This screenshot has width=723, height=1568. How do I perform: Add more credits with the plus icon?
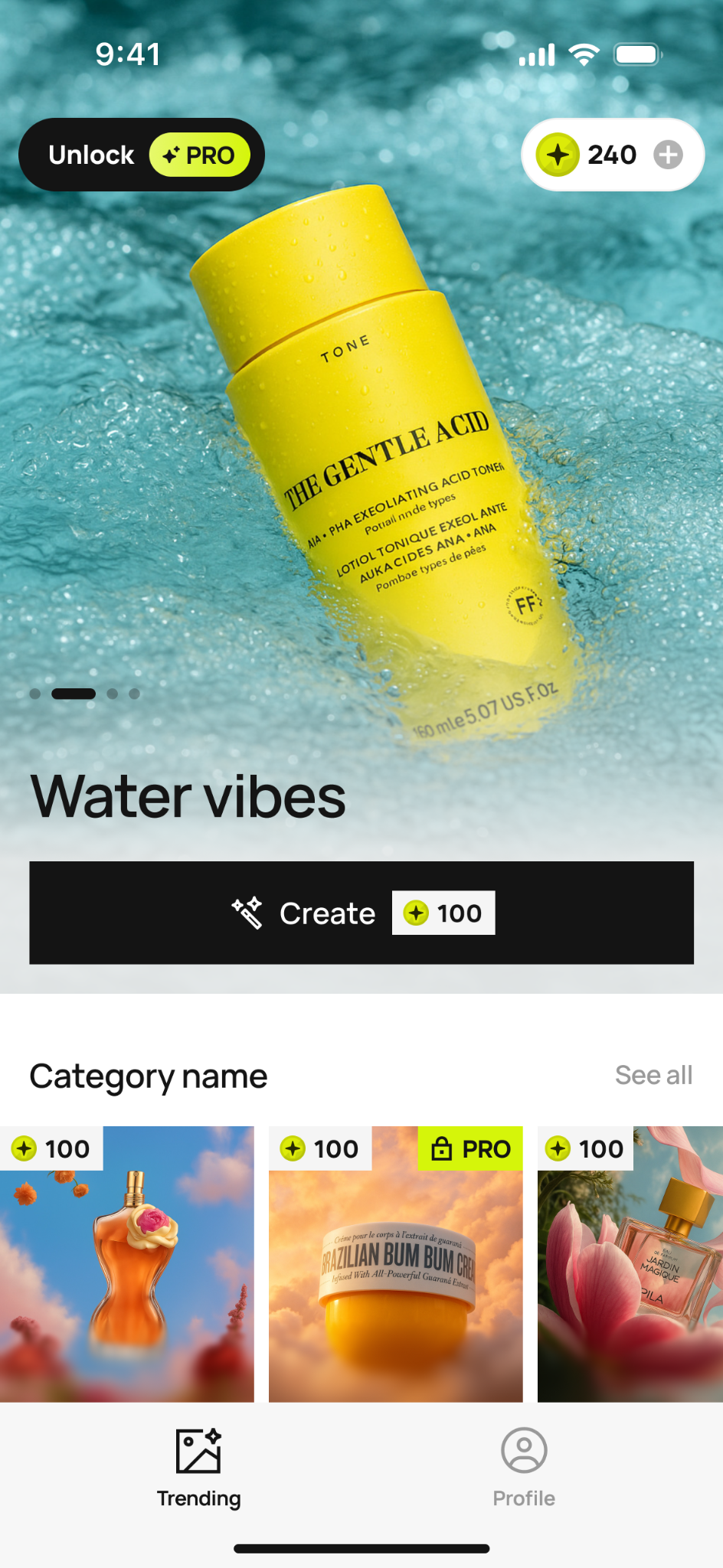pos(668,155)
